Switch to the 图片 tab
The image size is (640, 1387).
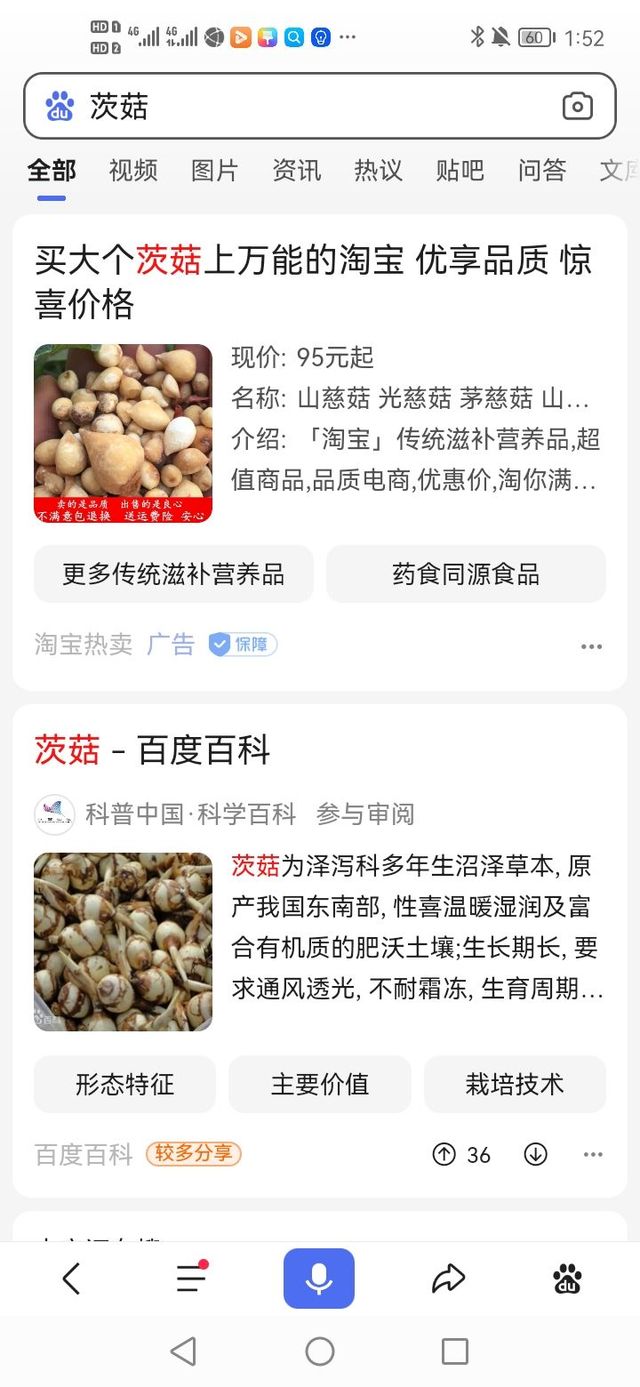tap(215, 170)
